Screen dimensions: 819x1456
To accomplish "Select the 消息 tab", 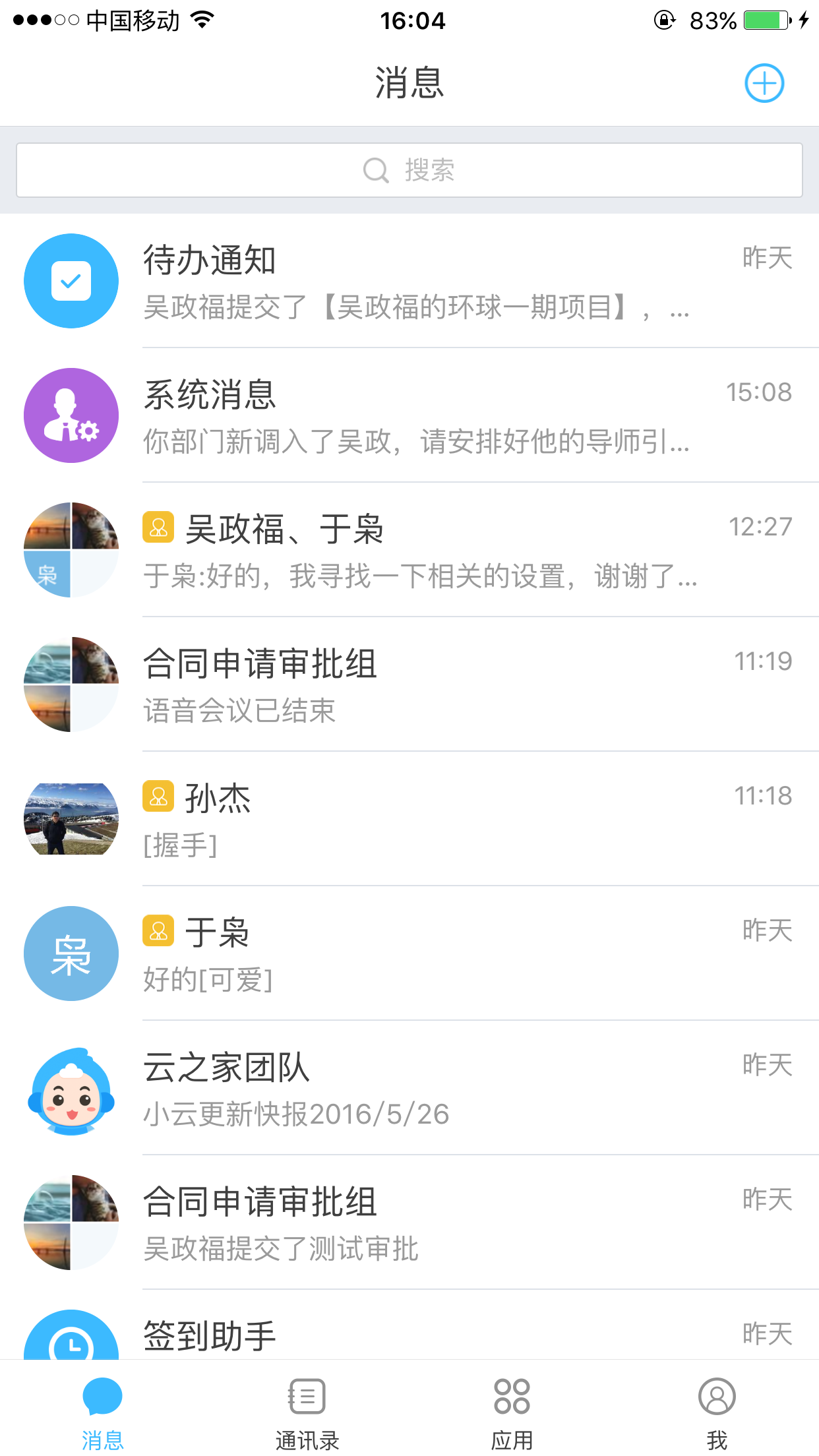I will coord(102,1412).
